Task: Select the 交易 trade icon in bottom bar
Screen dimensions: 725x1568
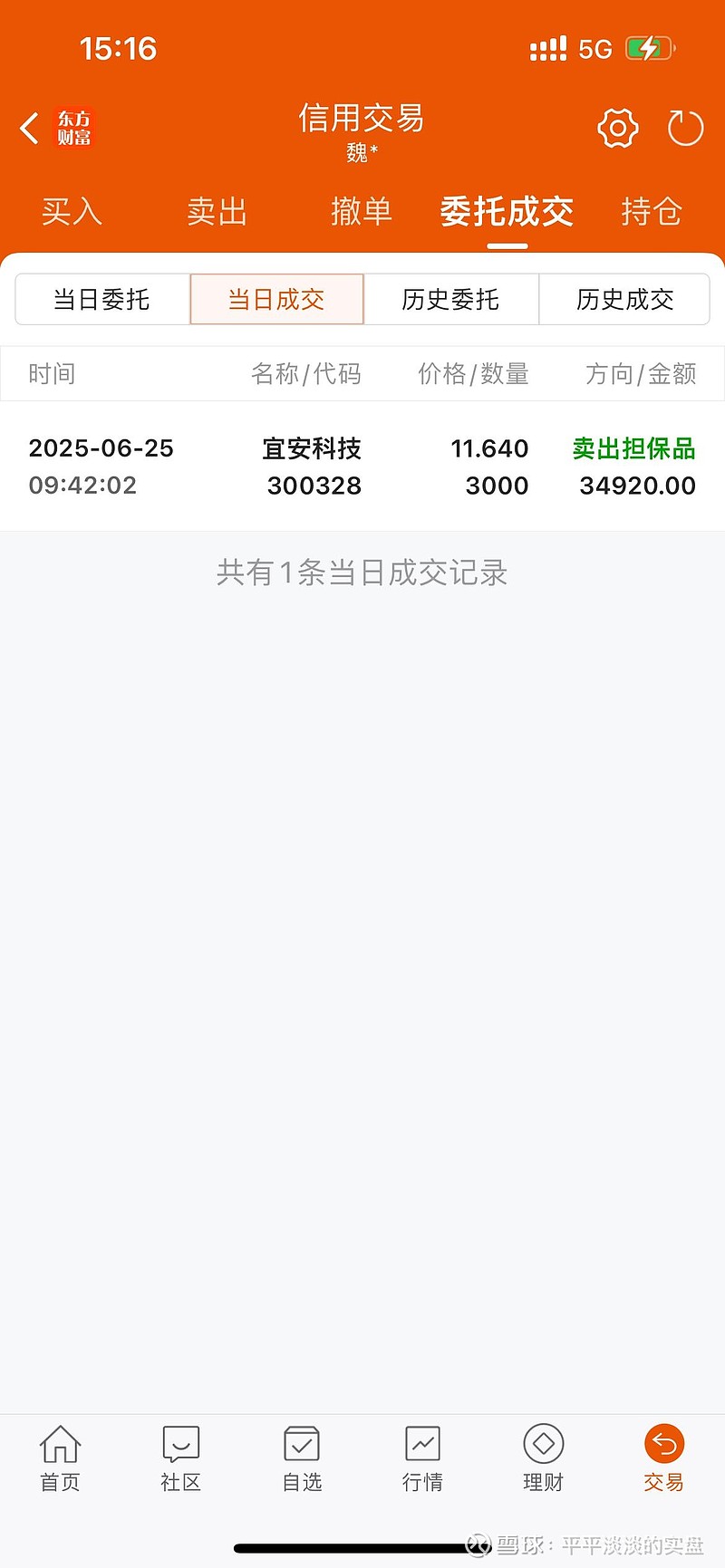Action: [x=663, y=1458]
